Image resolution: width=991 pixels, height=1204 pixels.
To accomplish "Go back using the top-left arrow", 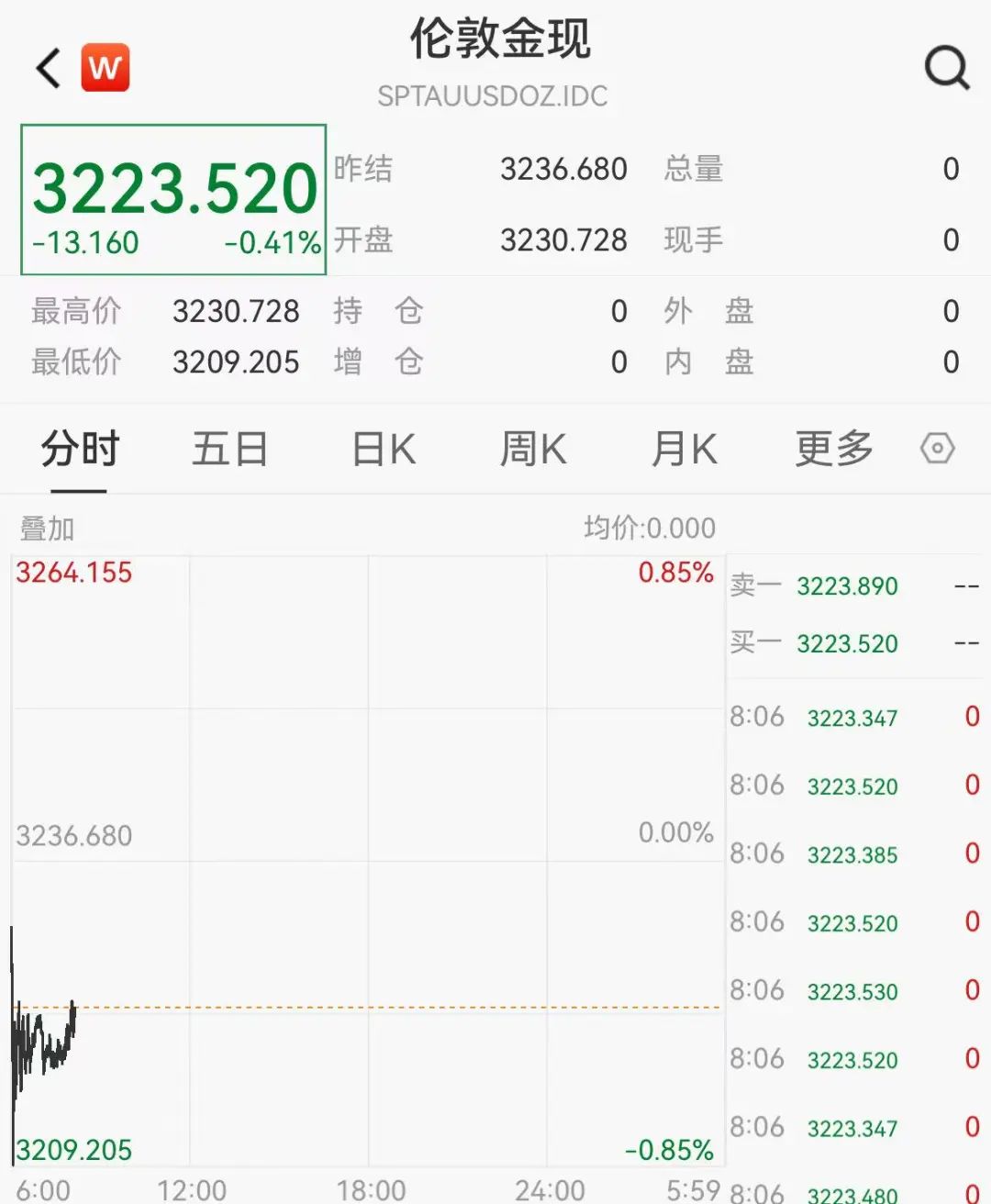I will click(48, 69).
